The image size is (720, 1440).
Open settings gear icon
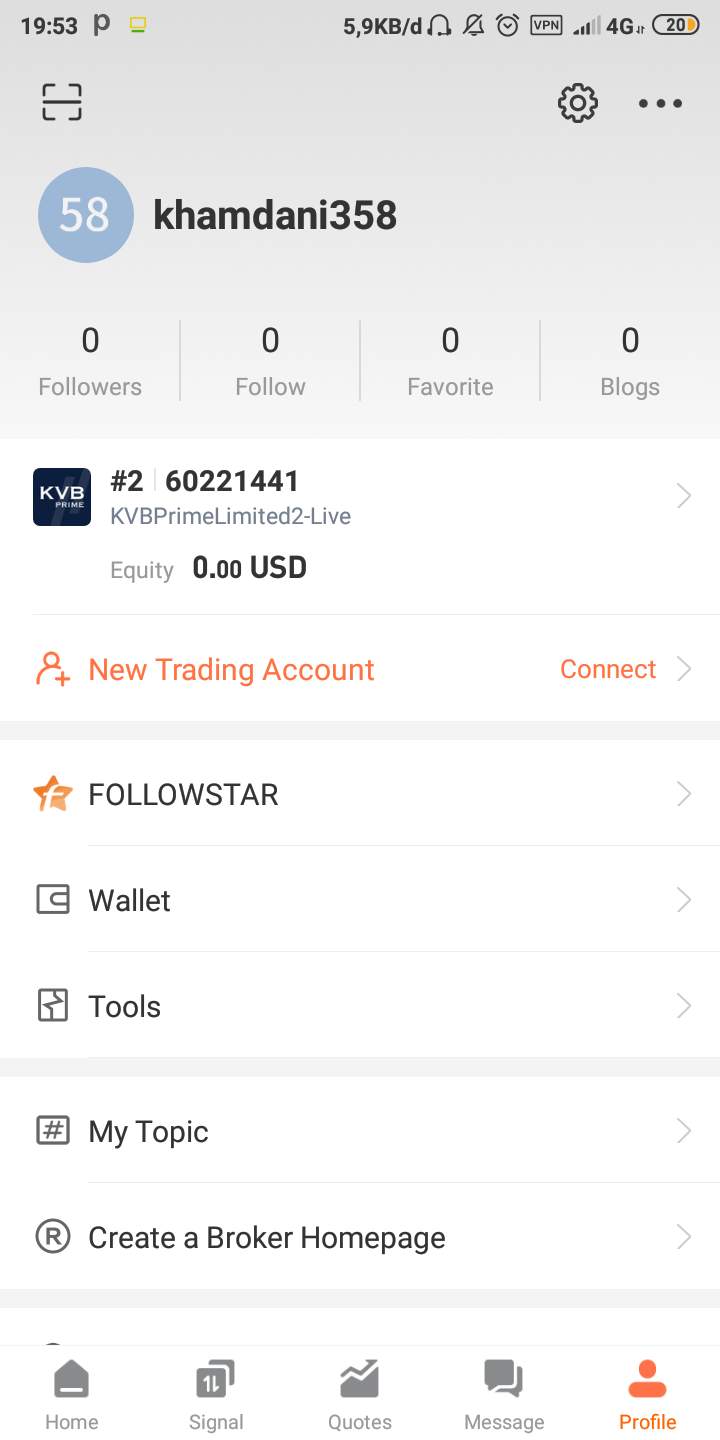coord(577,103)
